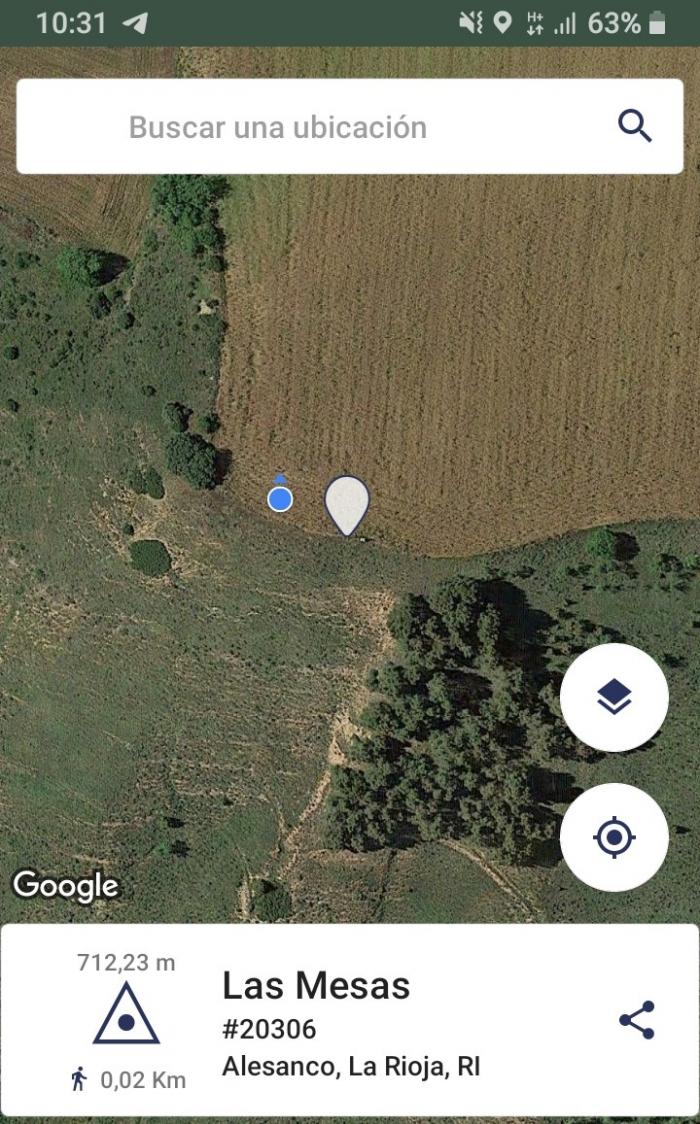700x1124 pixels.
Task: Share the Las Mesas location
Action: [x=637, y=1020]
